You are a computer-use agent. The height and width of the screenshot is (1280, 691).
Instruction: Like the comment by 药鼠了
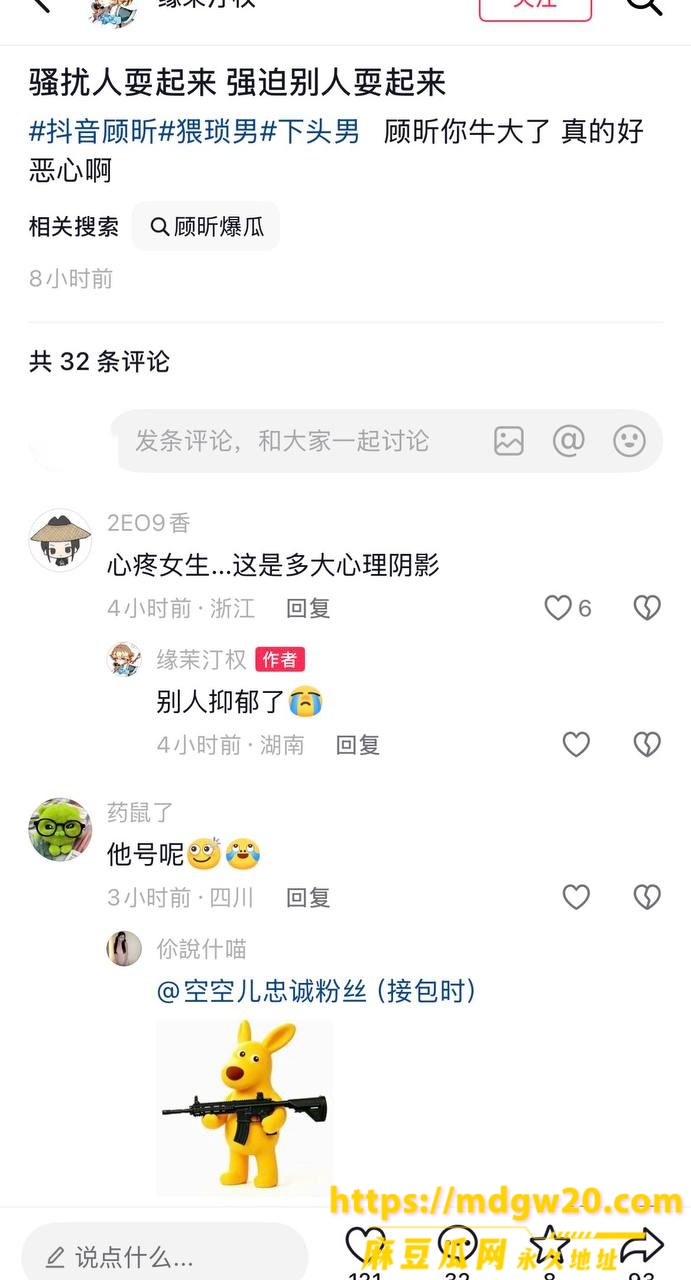click(576, 897)
